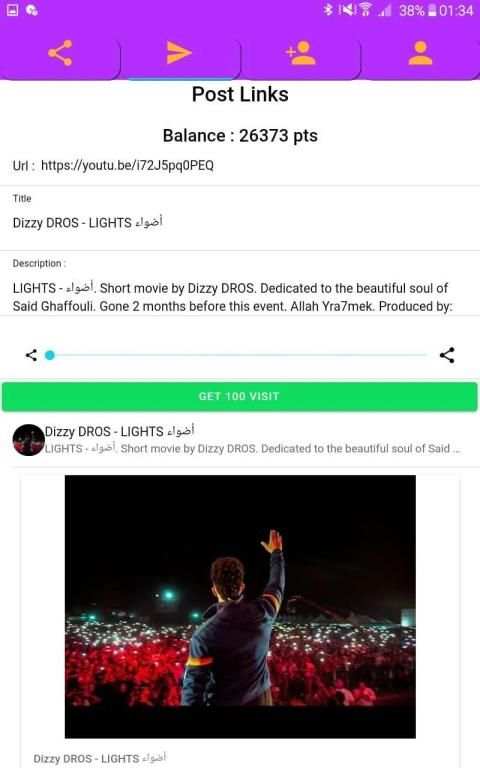Screen dimensions: 480x768
Task: Switch to the share tab
Action: tap(60, 53)
